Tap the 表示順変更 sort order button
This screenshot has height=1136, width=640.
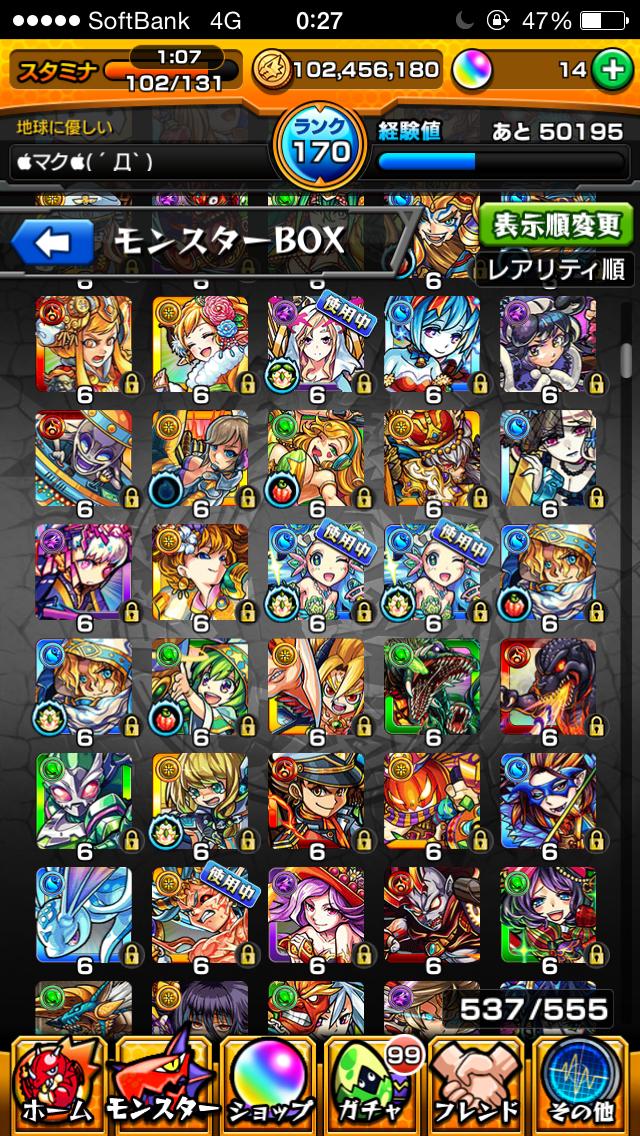coord(555,225)
